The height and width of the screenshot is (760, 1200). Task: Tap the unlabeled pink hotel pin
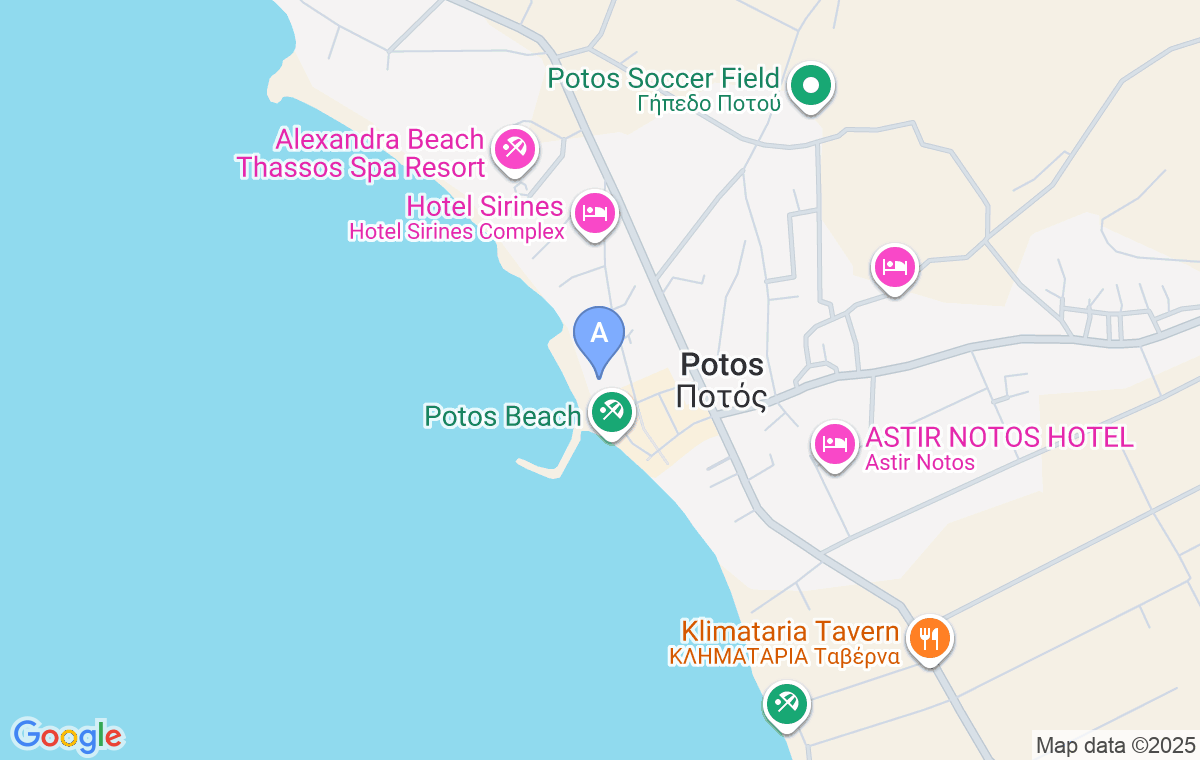tap(894, 267)
